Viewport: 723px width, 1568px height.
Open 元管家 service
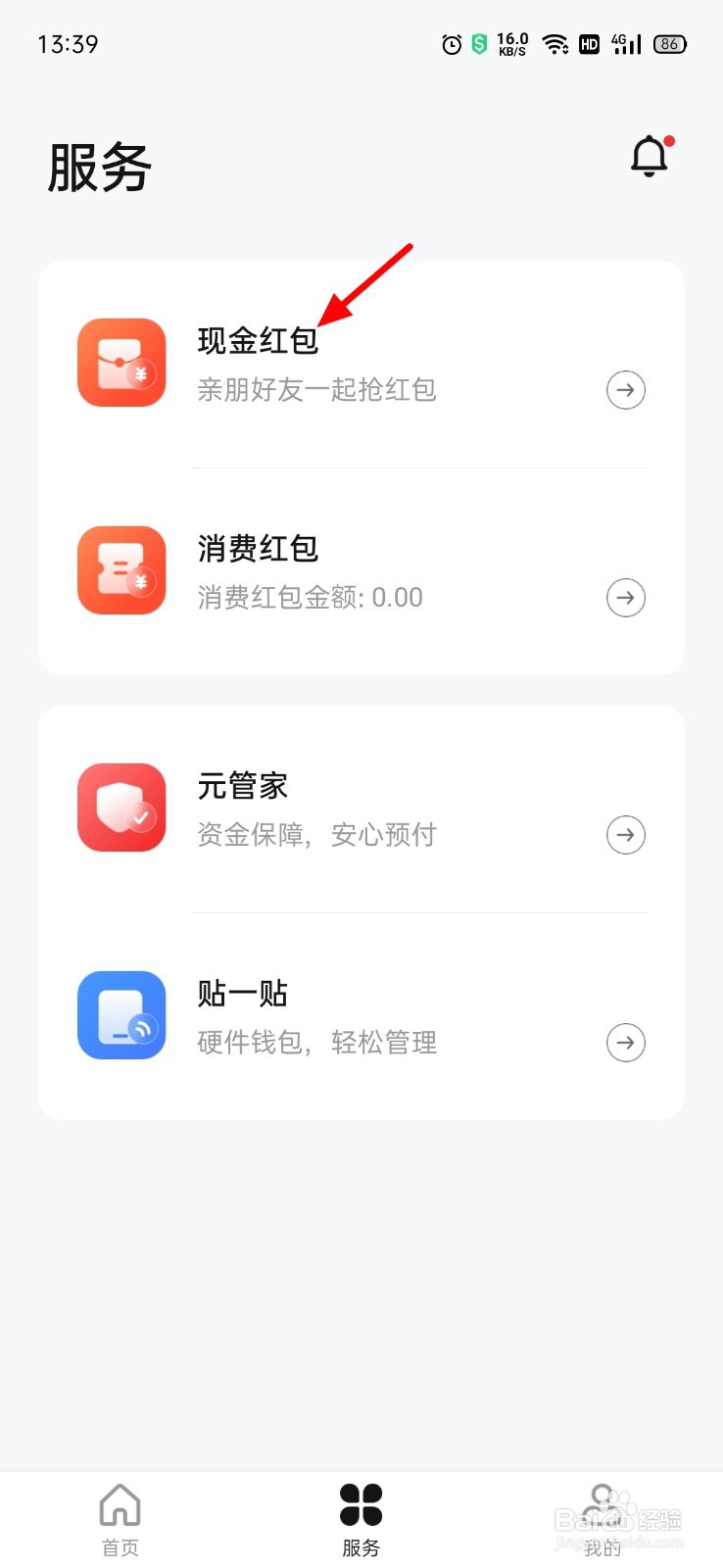pyautogui.click(x=361, y=808)
